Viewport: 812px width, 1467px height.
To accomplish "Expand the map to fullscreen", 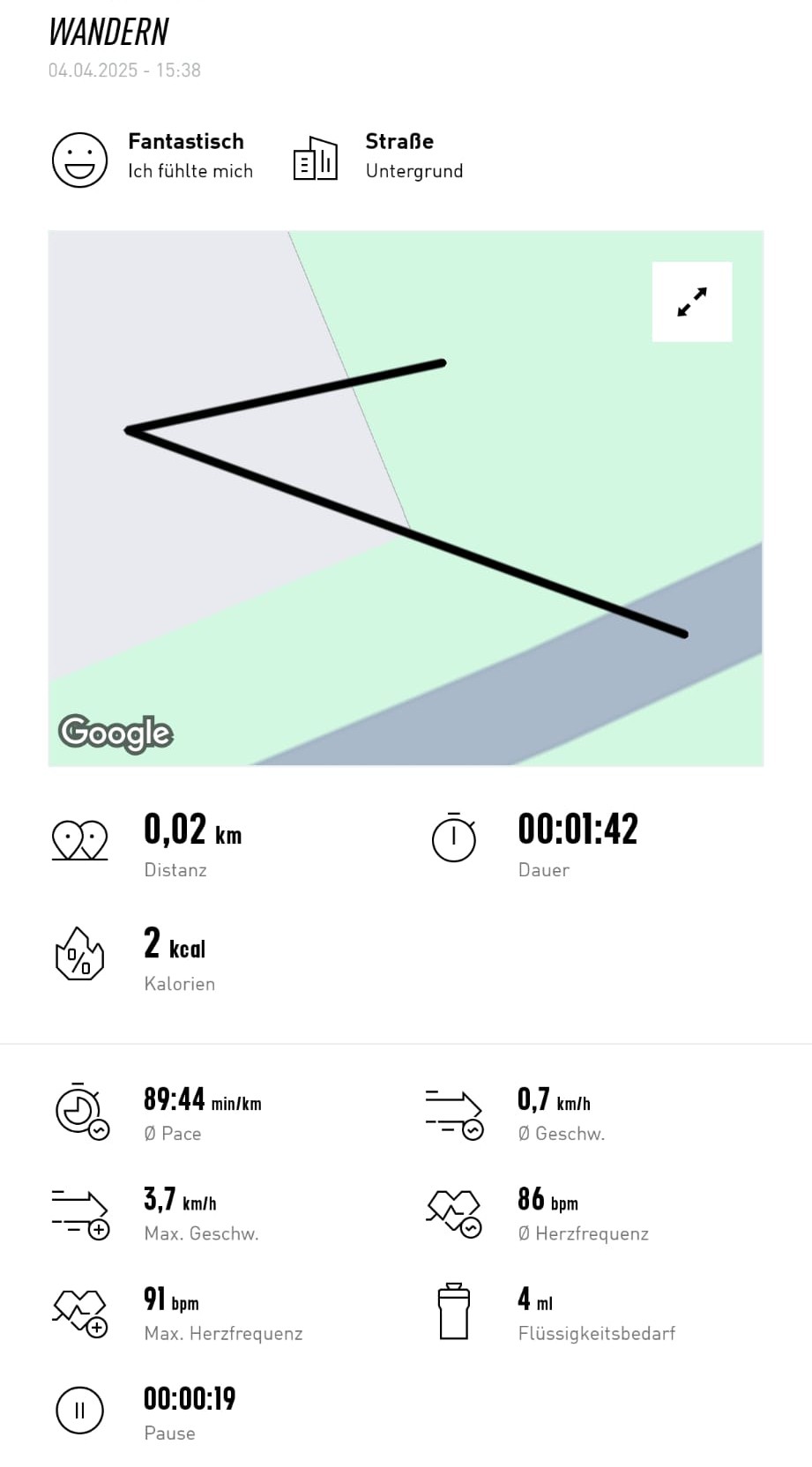I will pos(692,302).
